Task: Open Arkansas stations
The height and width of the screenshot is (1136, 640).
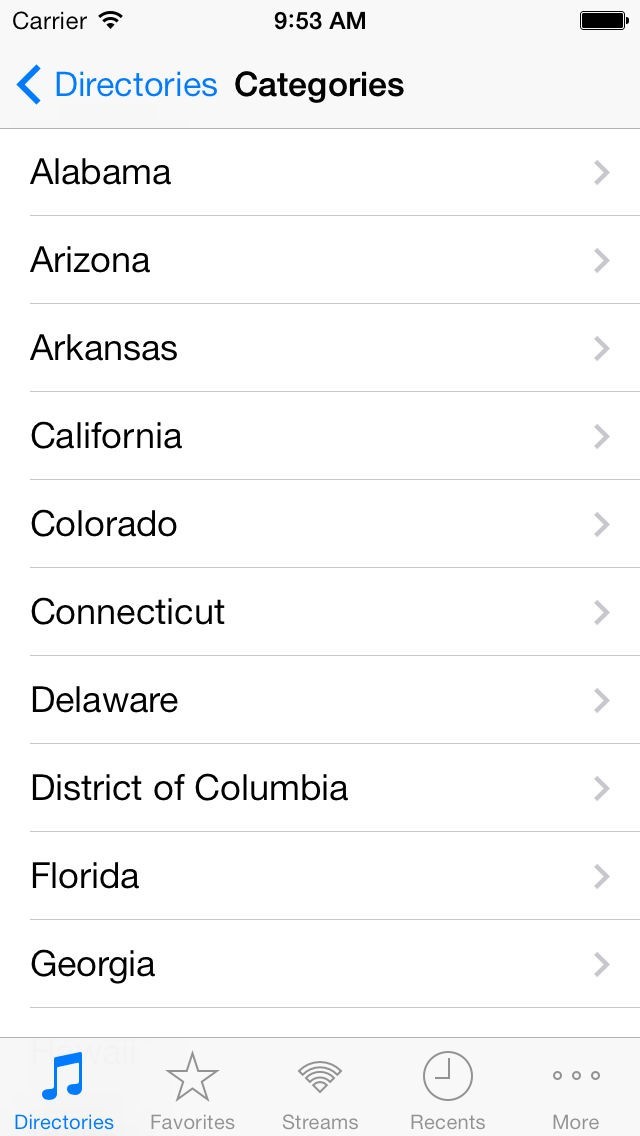Action: (x=320, y=348)
